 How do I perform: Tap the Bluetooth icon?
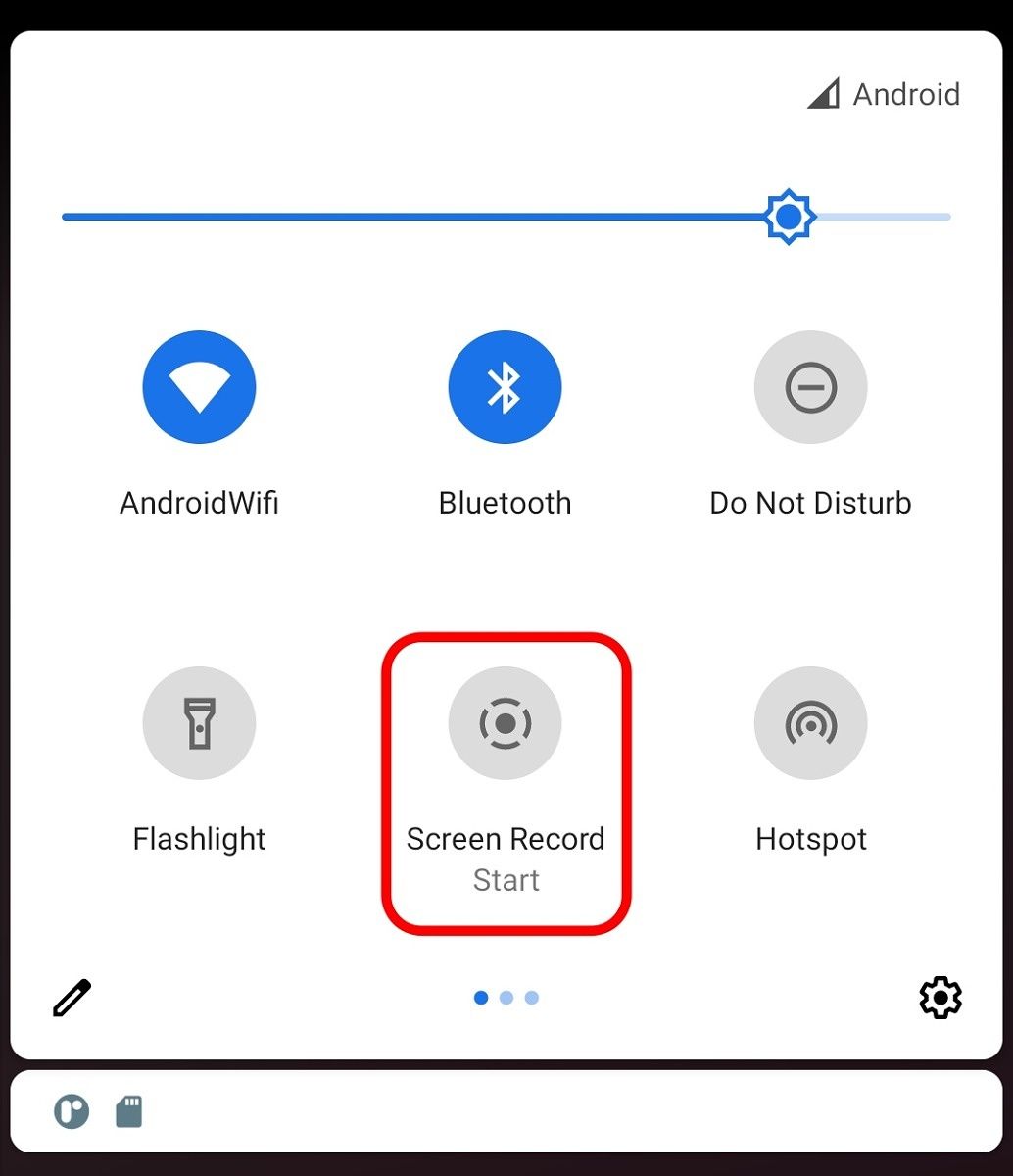coord(505,386)
